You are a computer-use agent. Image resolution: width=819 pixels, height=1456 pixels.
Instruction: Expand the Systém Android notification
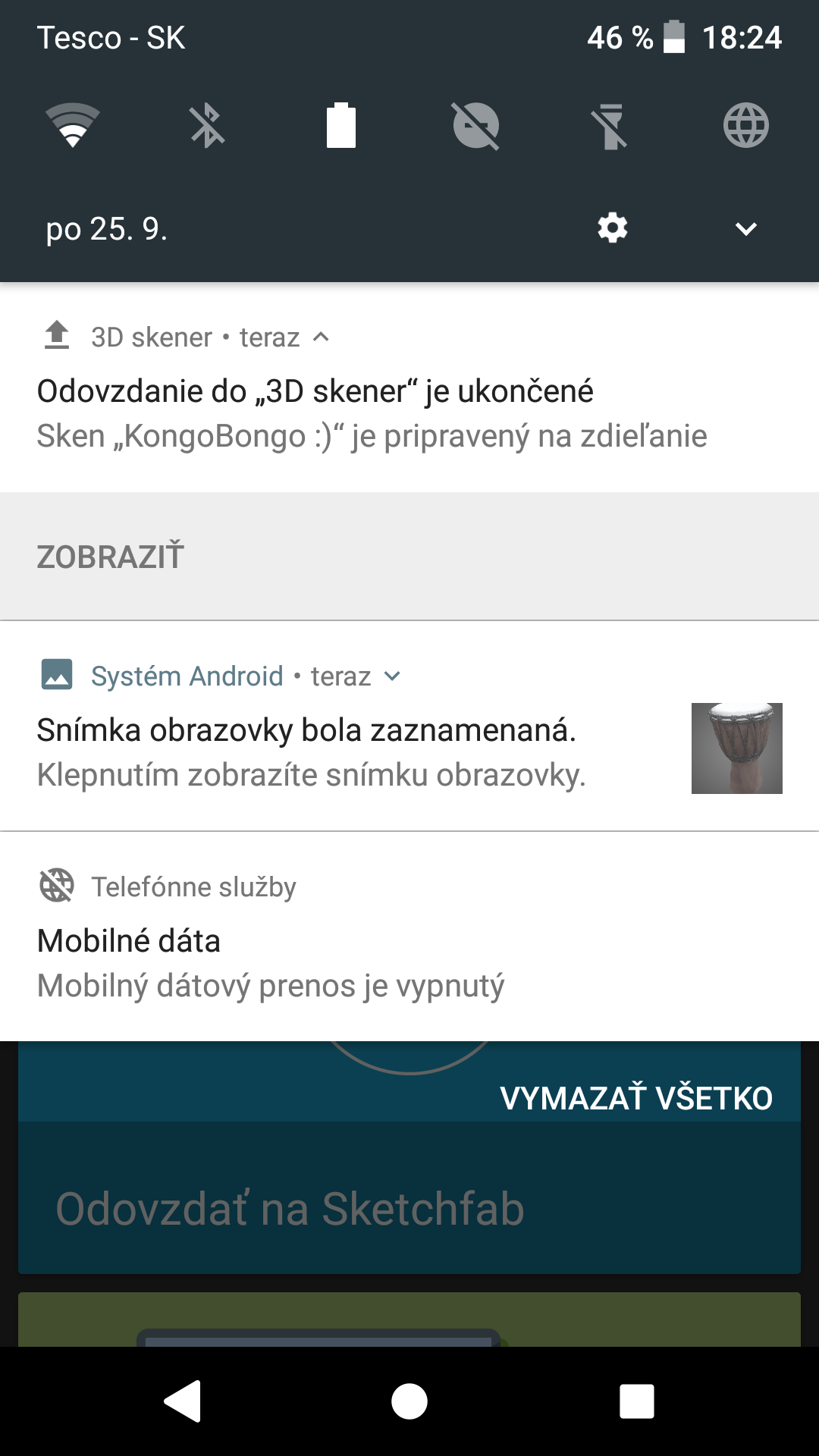[x=392, y=676]
